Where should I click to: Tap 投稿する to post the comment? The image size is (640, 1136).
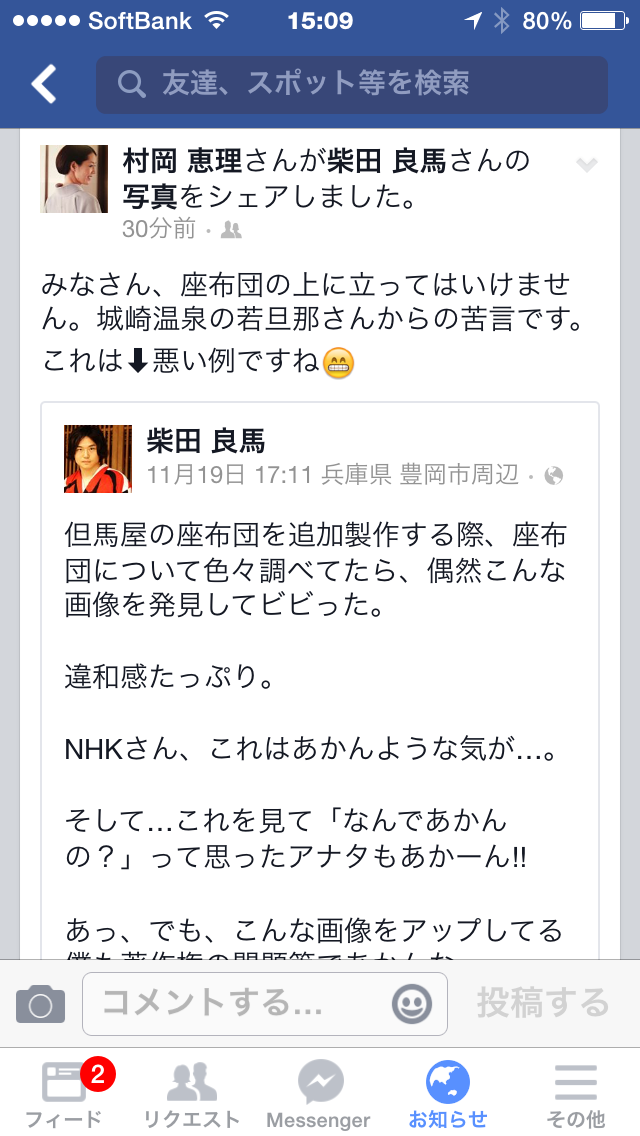(x=543, y=1003)
